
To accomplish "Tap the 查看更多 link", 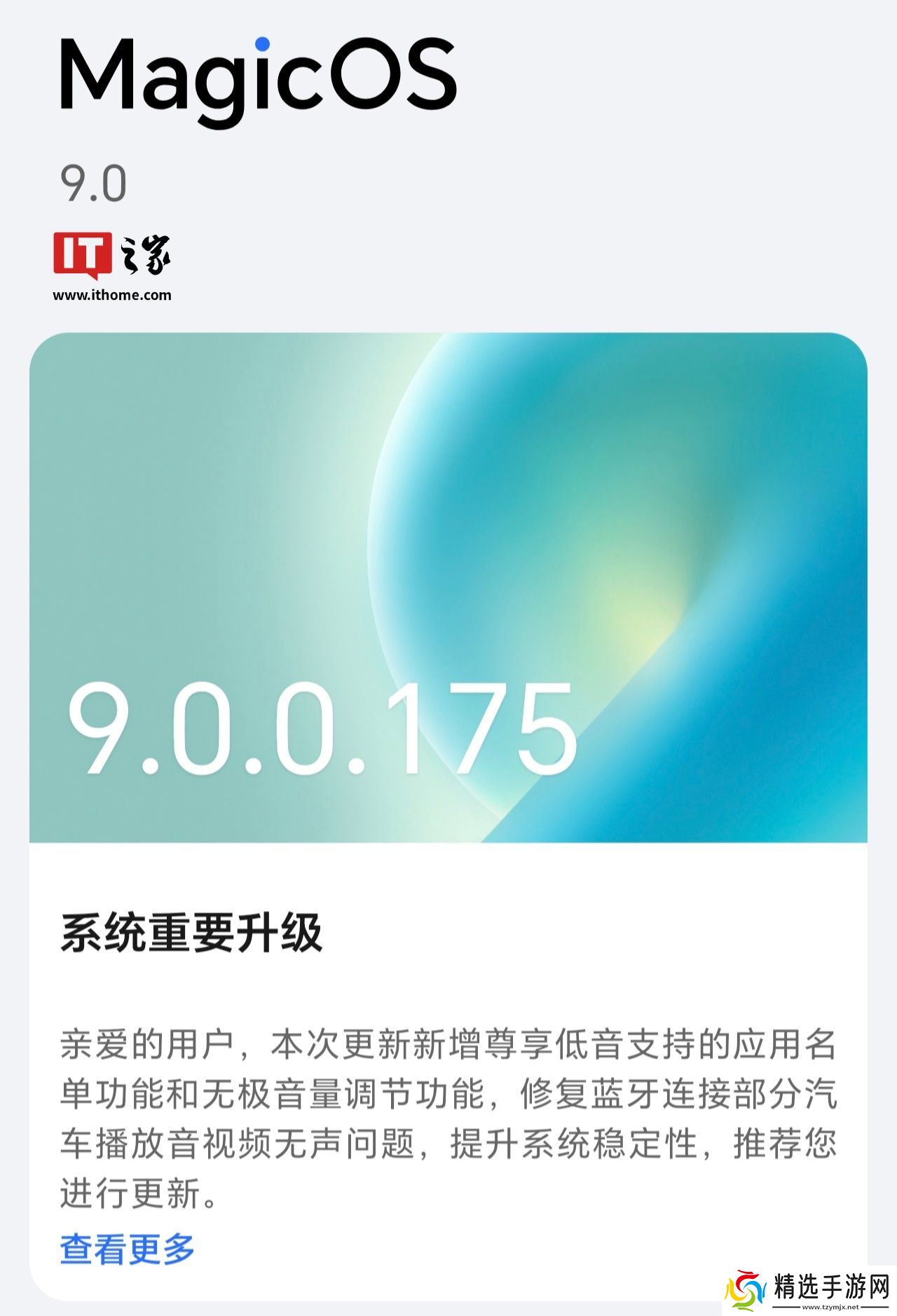I will [x=128, y=1248].
